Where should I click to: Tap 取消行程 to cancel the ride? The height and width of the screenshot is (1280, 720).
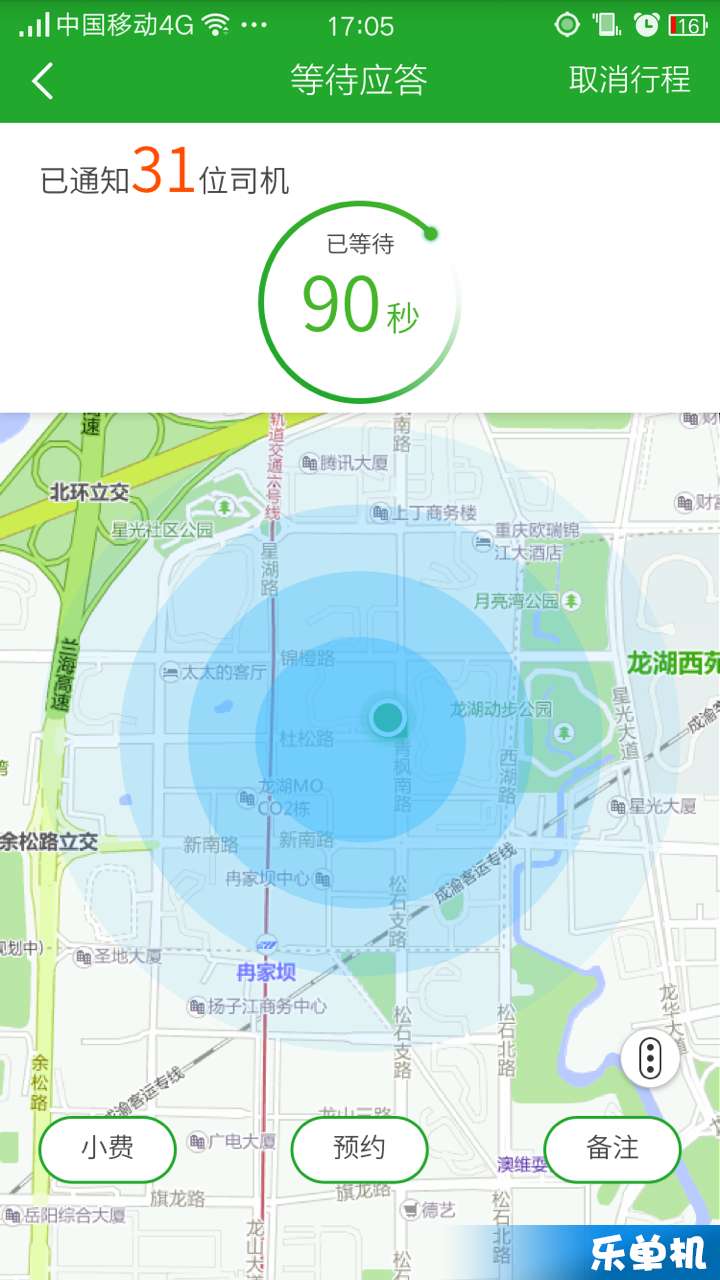click(x=629, y=80)
